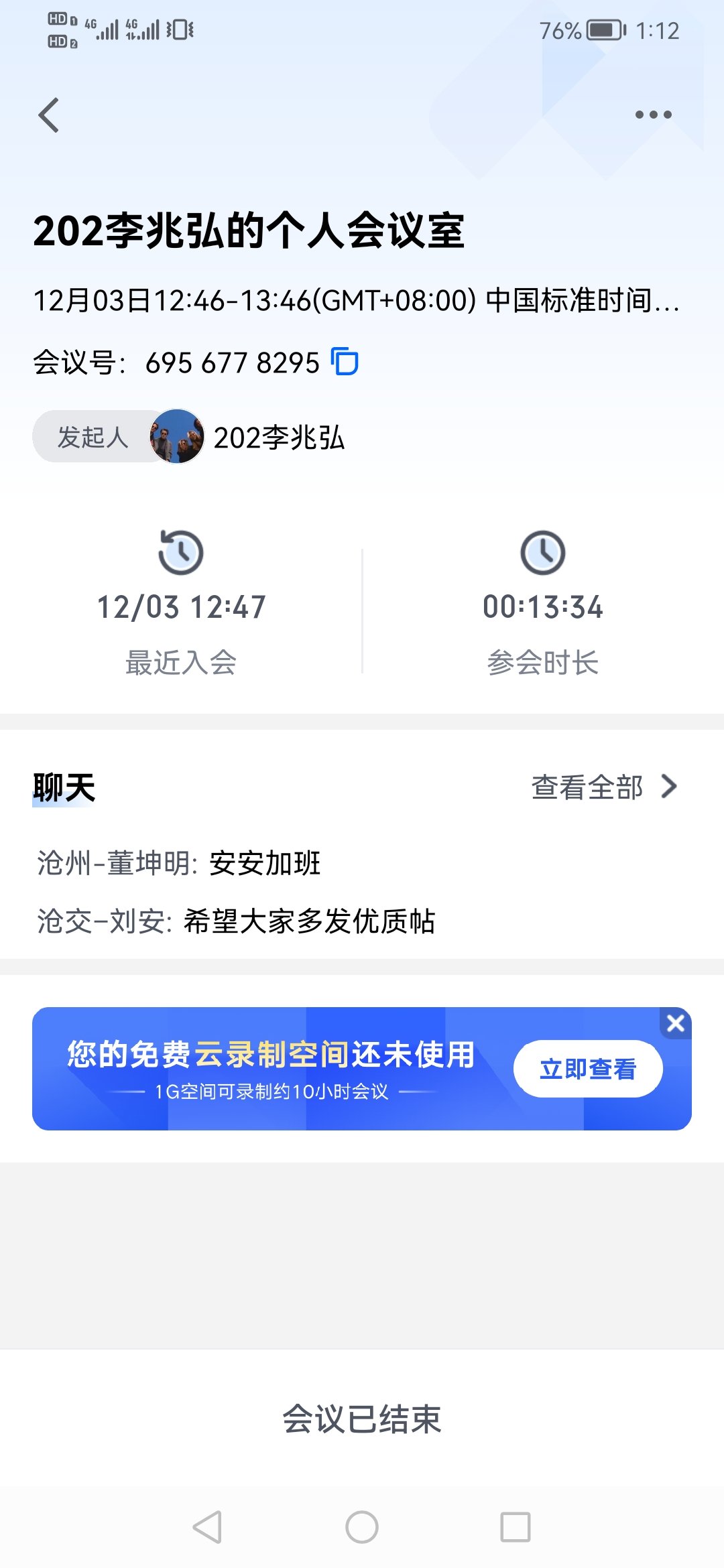
Task: Tap the recent join history clock icon
Action: coord(180,553)
